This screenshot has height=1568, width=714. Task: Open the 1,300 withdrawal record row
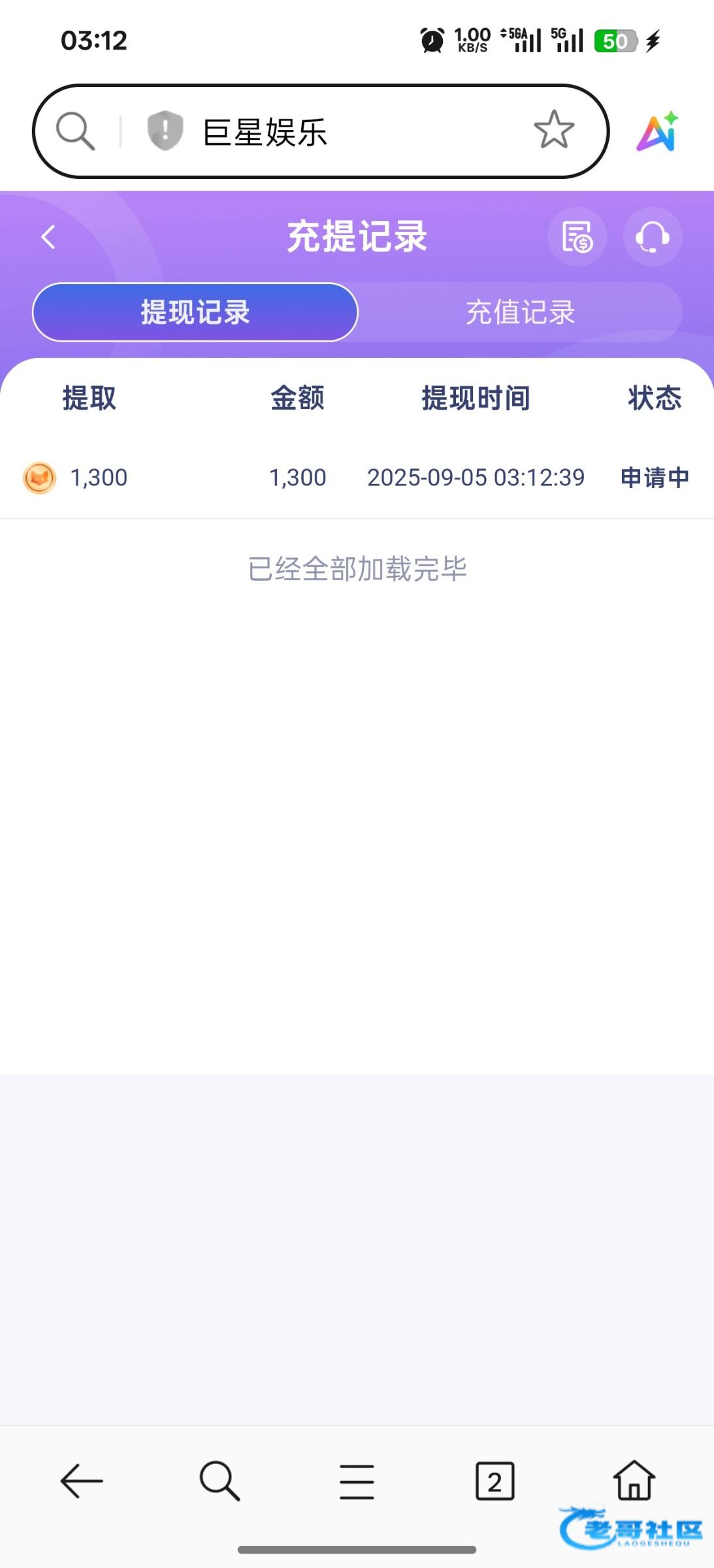[357, 478]
